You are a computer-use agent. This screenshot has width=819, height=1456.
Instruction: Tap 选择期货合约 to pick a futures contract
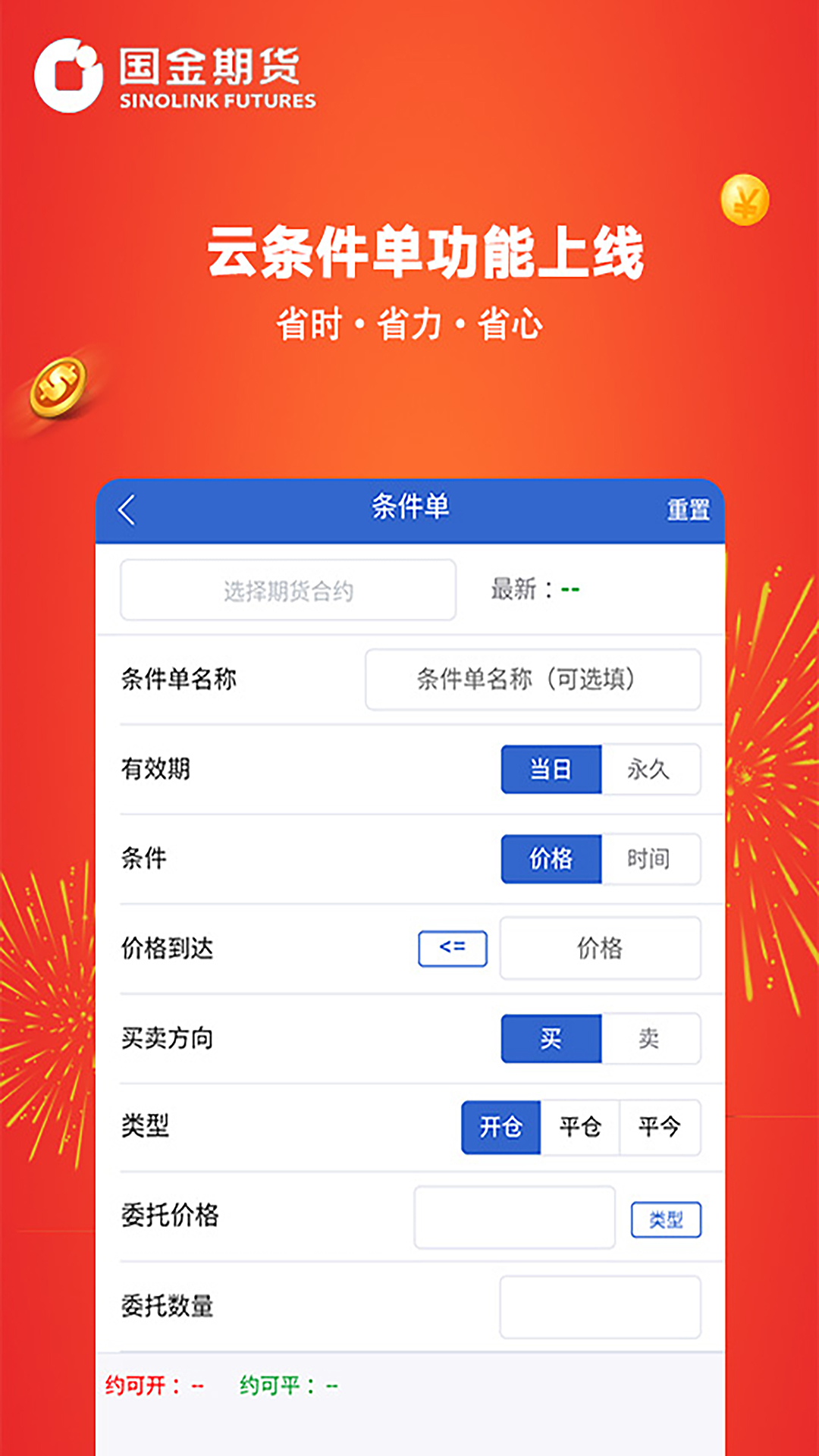point(287,590)
